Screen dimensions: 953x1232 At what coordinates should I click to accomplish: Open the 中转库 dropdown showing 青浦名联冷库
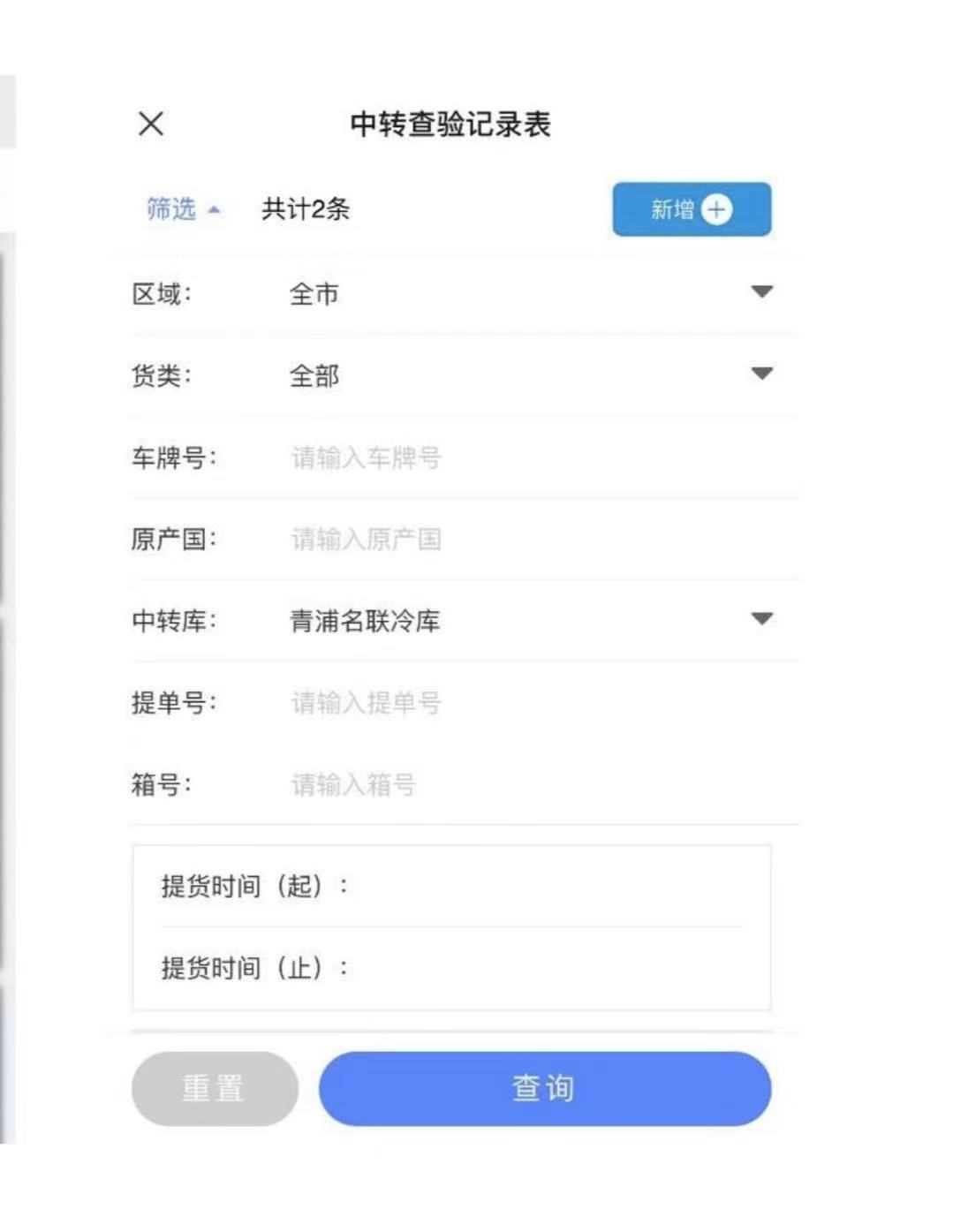[x=530, y=621]
